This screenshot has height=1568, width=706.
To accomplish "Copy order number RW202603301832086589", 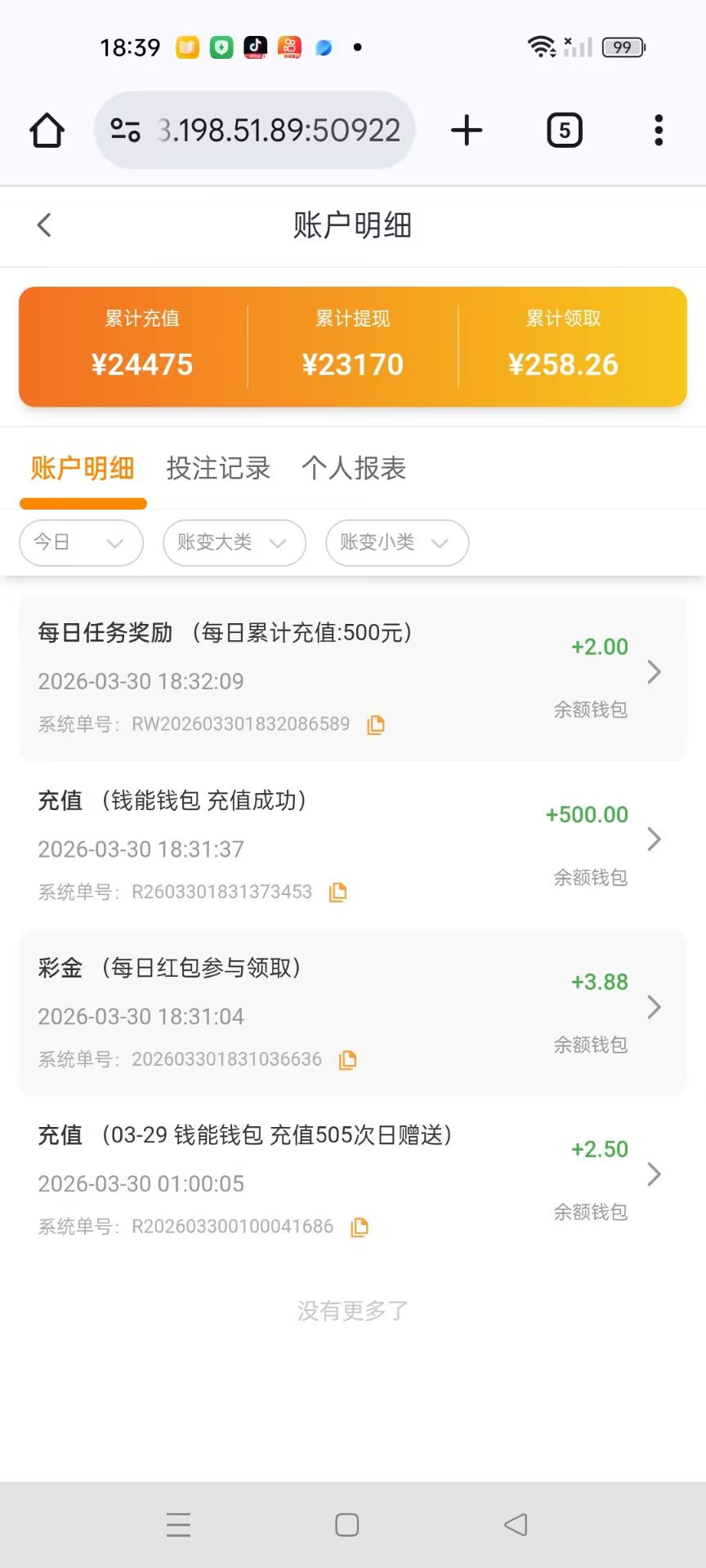I will click(x=376, y=725).
